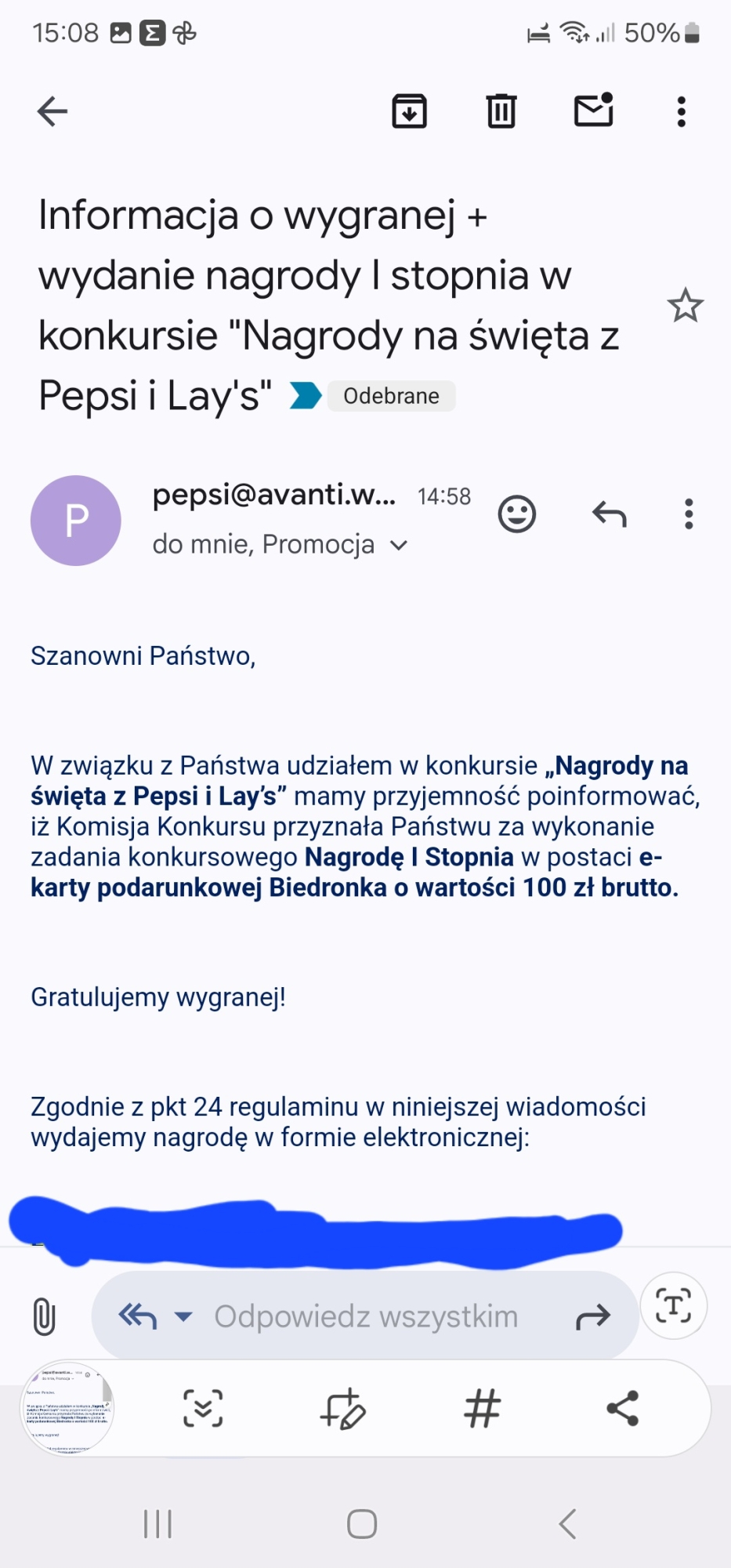Go back to the inbox list
This screenshot has height=1568, width=731.
(x=52, y=111)
